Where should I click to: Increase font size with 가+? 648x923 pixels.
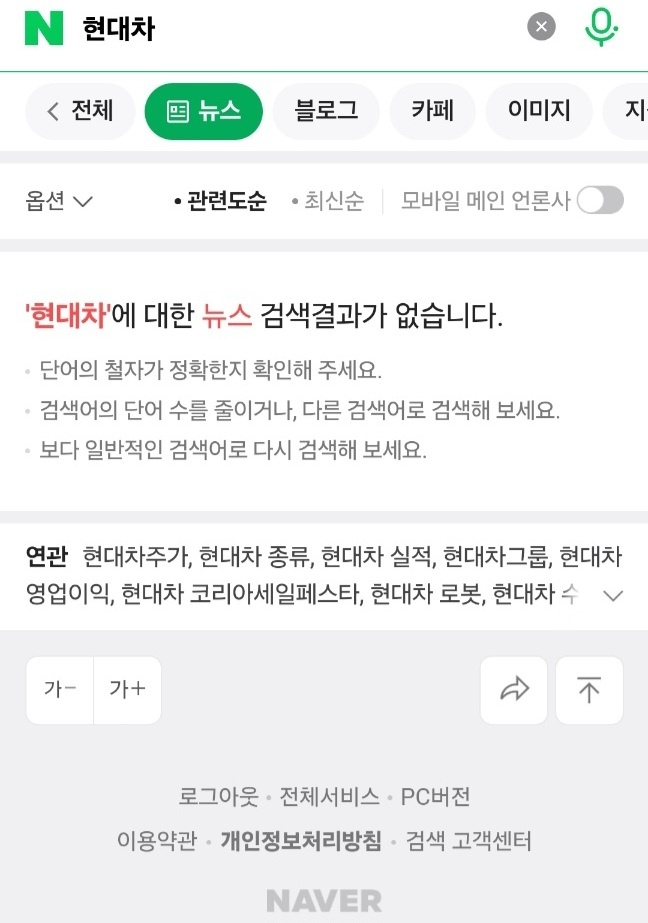coord(127,690)
